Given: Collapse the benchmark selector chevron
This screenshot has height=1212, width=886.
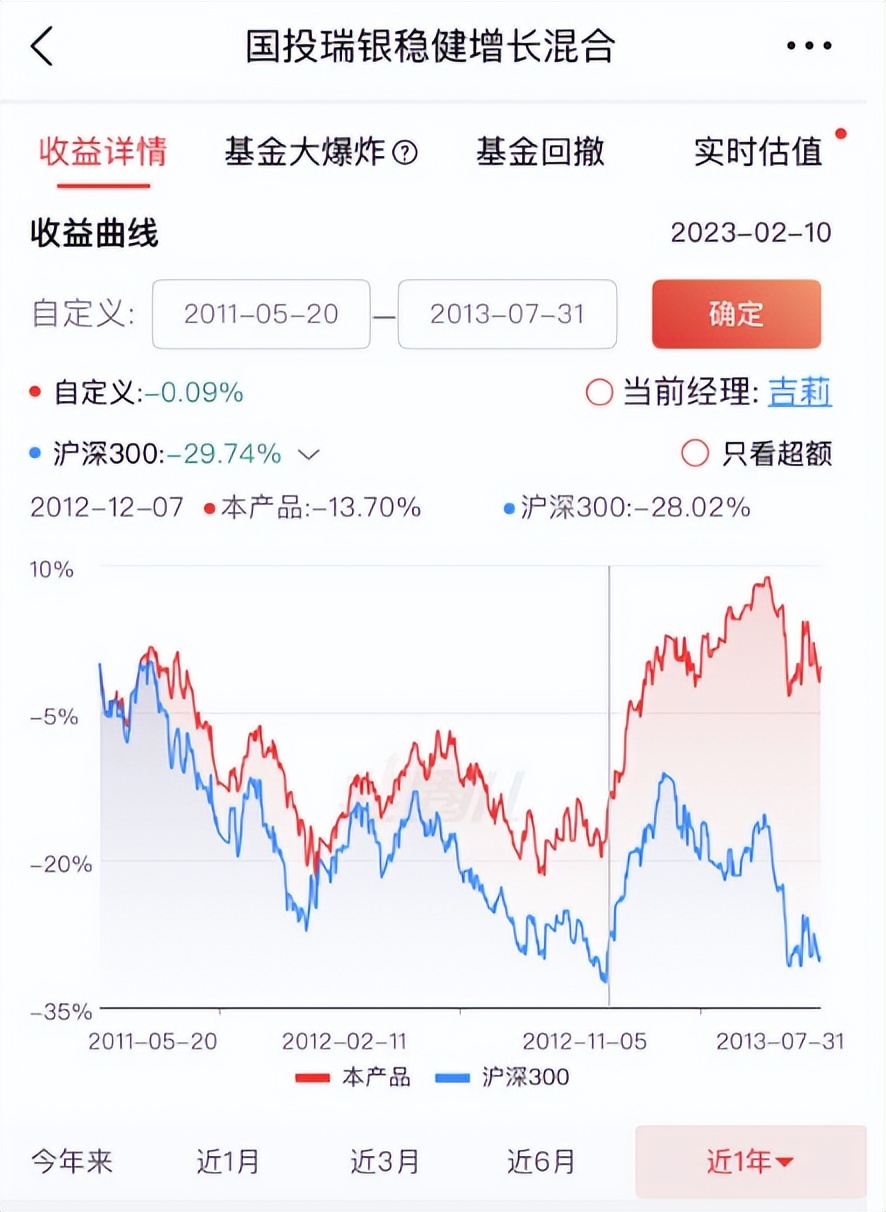Looking at the screenshot, I should (309, 454).
